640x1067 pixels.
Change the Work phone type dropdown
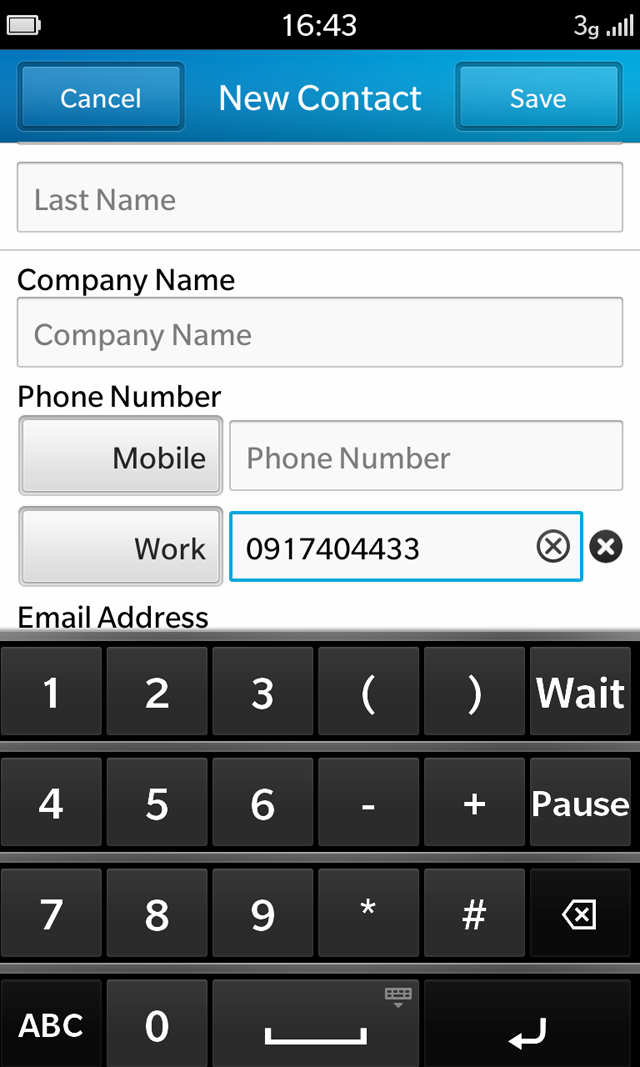[120, 547]
